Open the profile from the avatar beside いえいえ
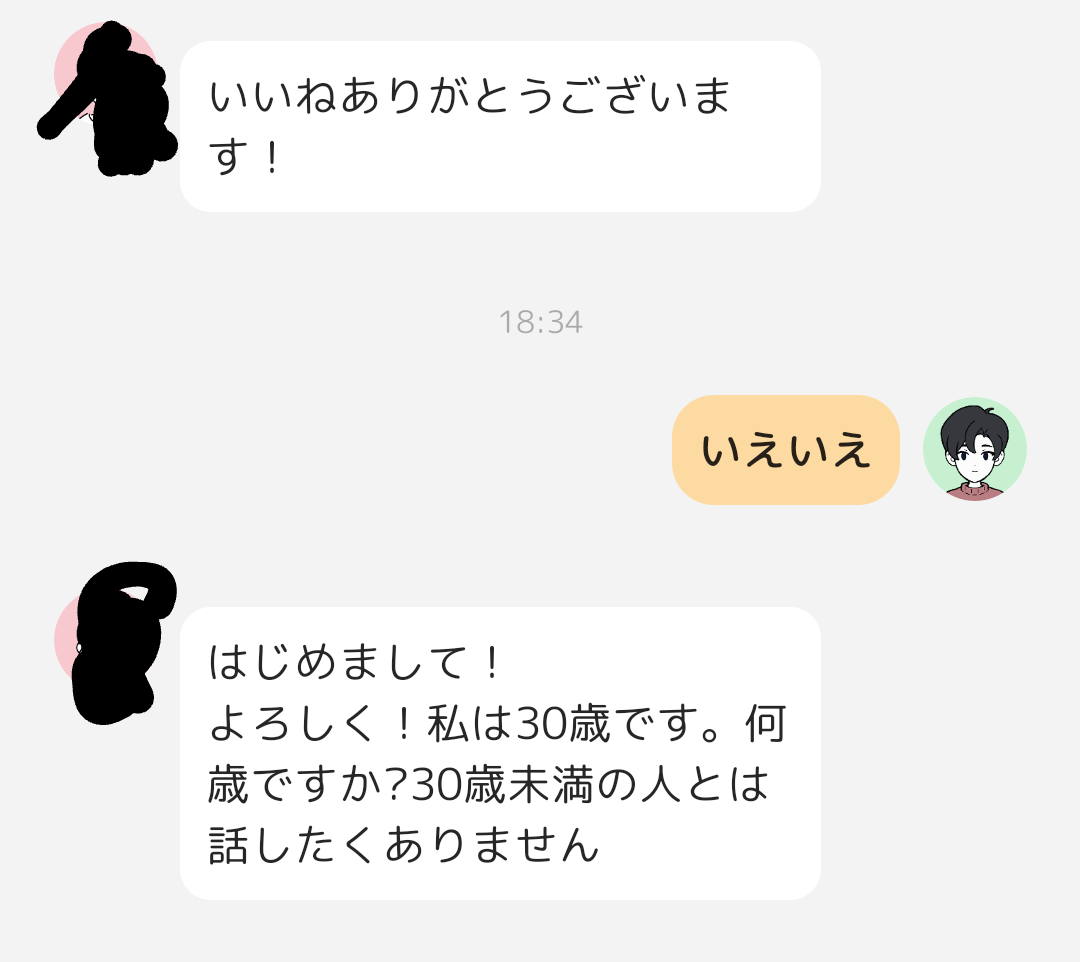 974,449
